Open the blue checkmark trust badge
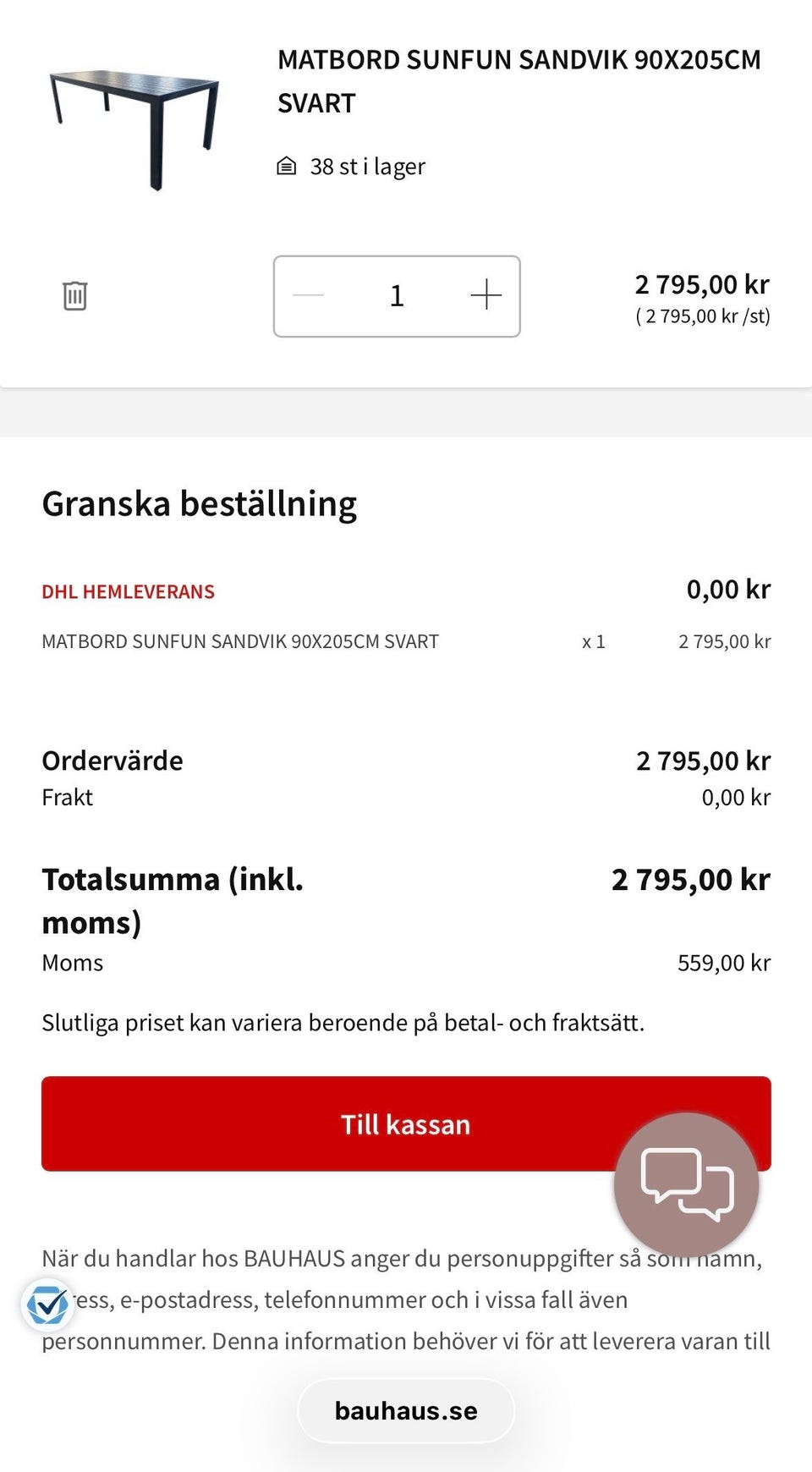 [x=47, y=1304]
